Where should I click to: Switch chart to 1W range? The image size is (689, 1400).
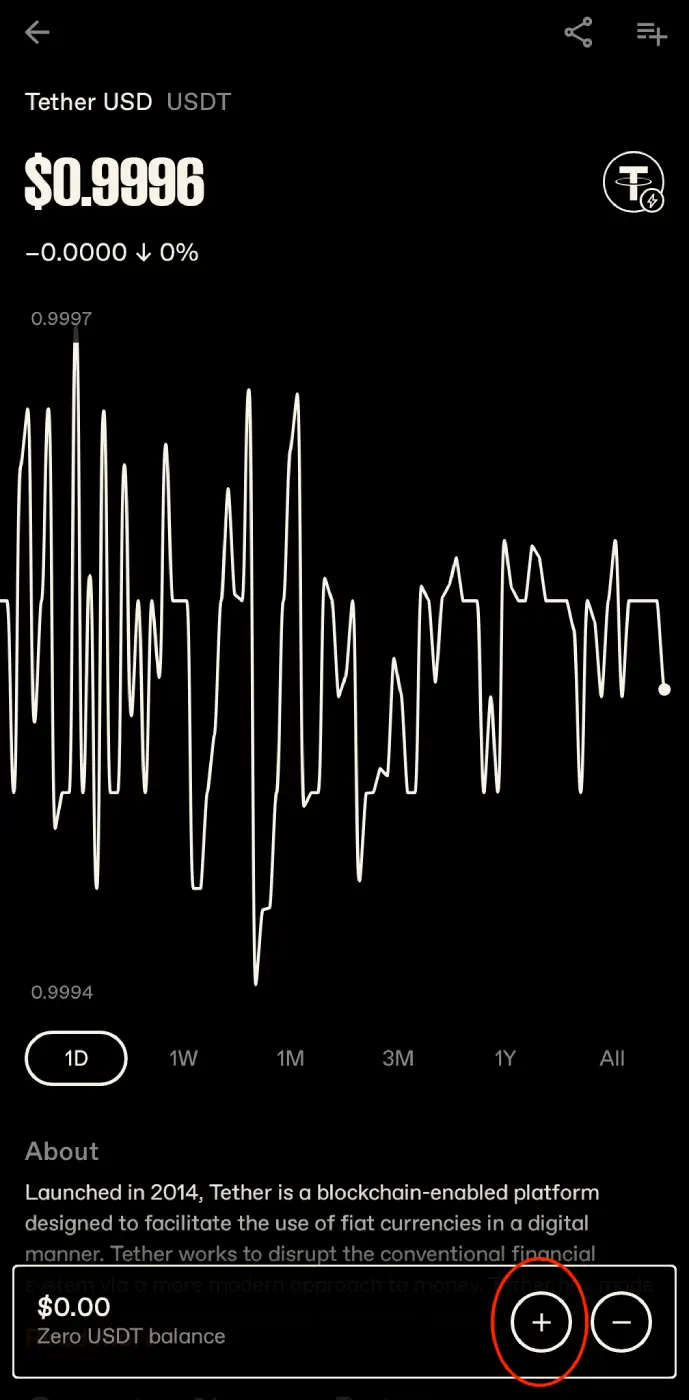[183, 1058]
